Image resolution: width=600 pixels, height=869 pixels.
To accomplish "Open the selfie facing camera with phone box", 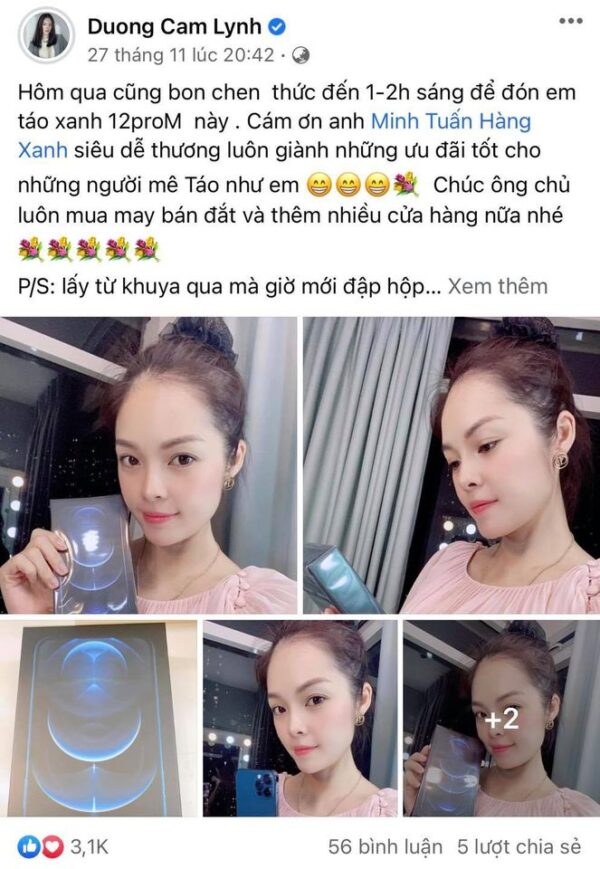I will click(149, 465).
